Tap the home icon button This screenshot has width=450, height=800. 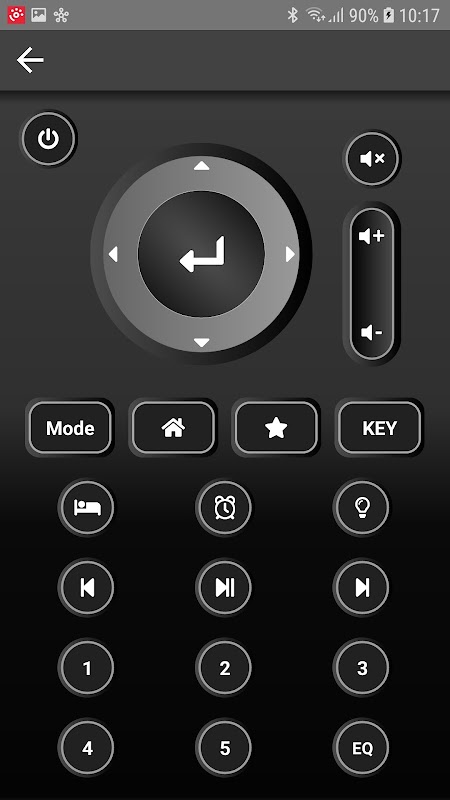click(x=173, y=428)
